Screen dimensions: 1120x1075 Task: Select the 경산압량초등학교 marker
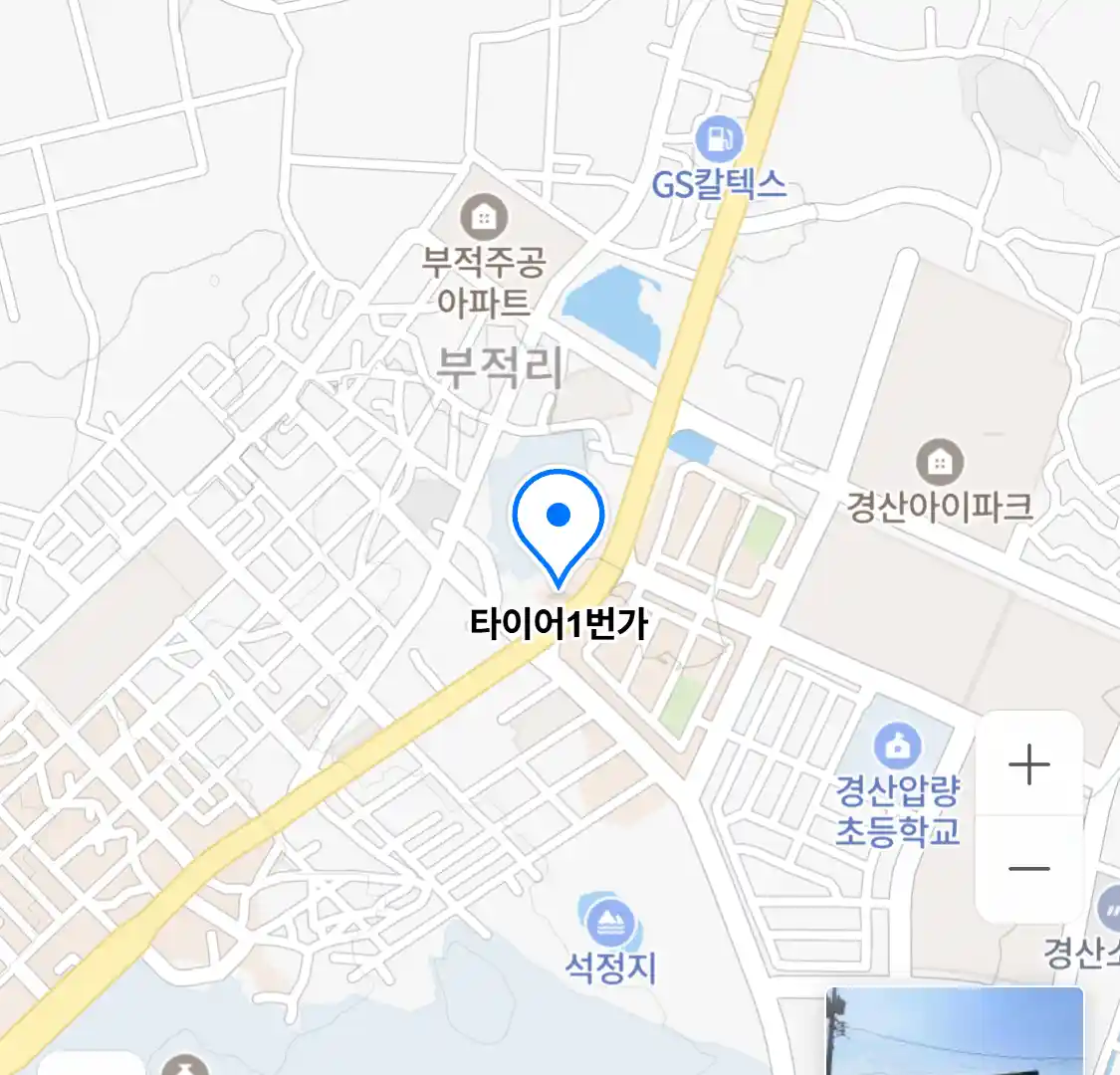click(897, 746)
